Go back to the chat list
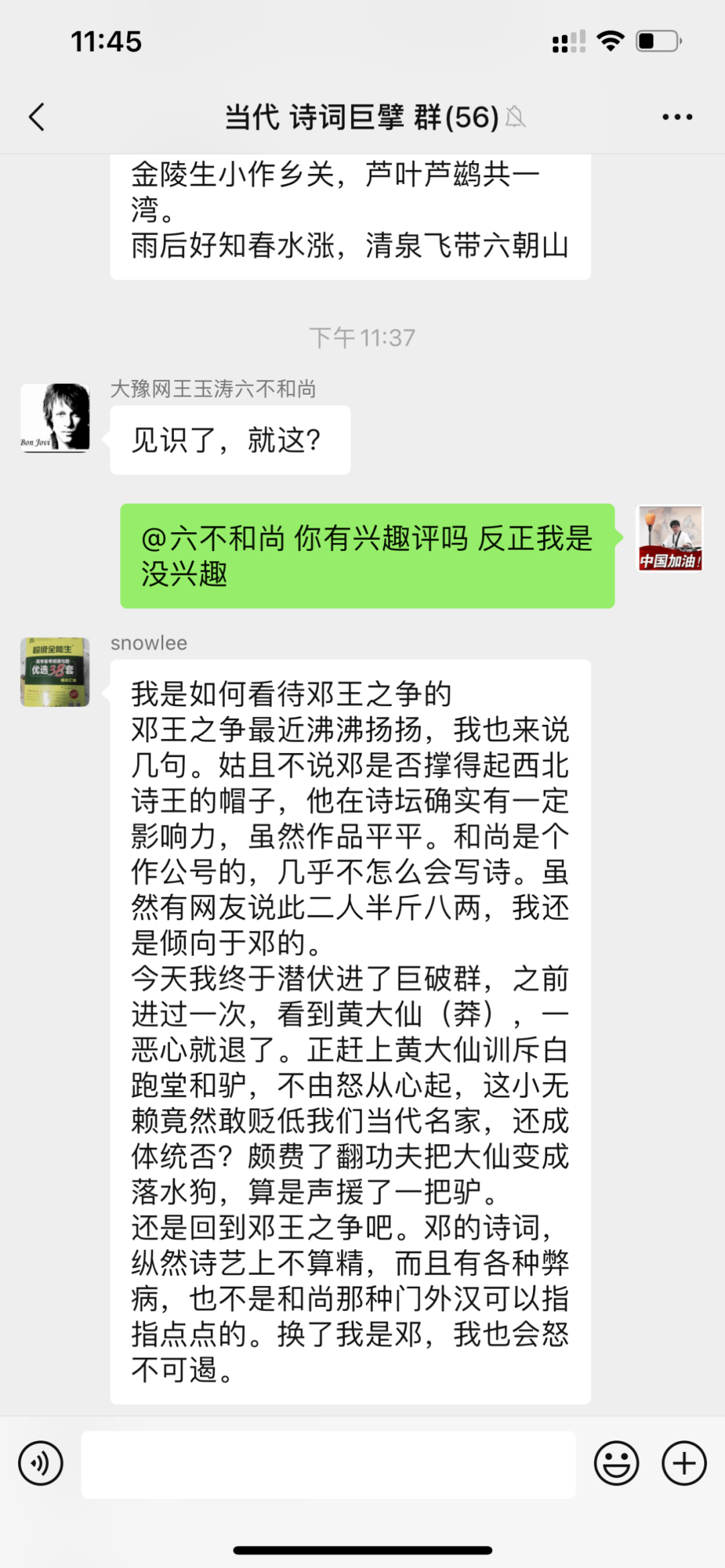The image size is (725, 1568). tap(38, 117)
